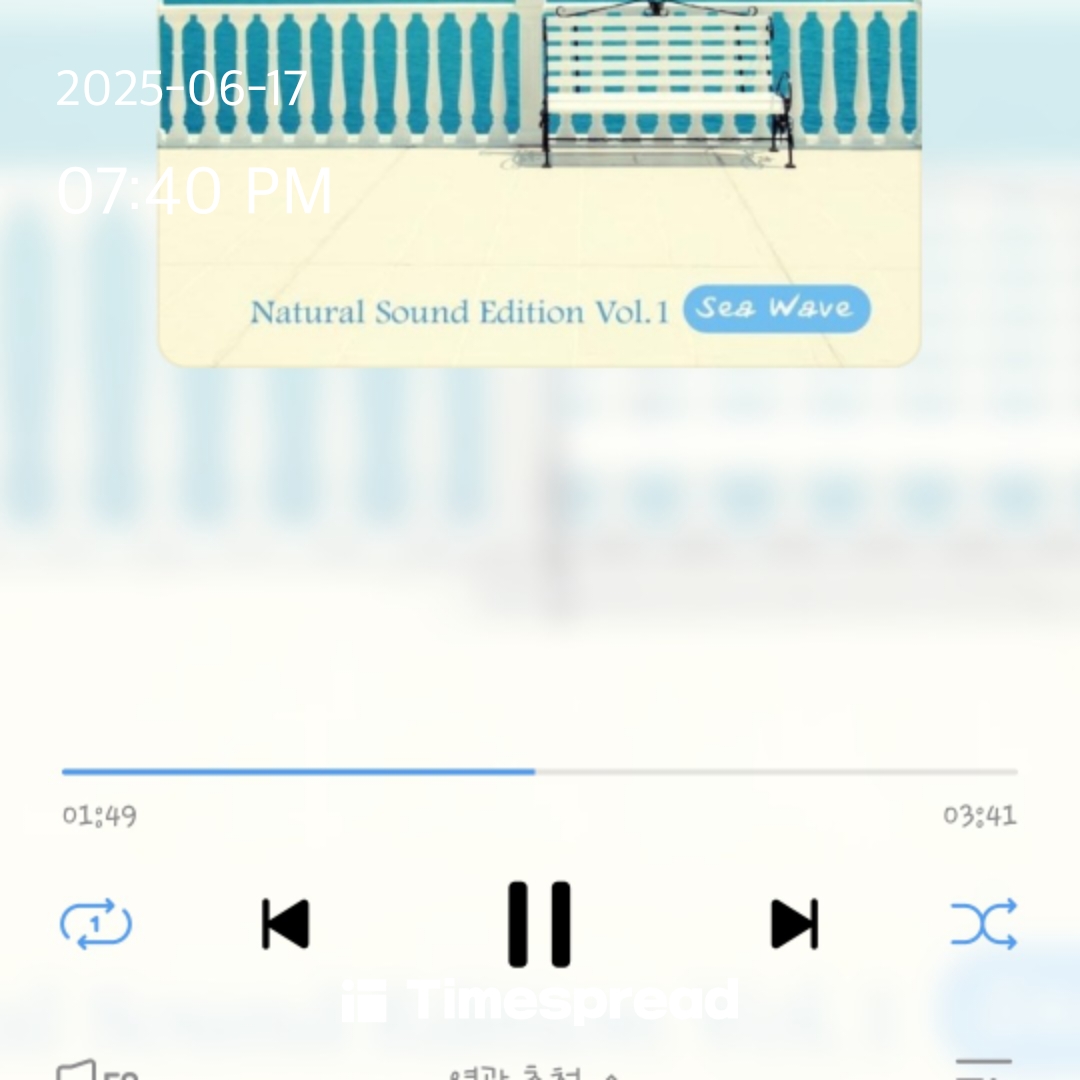1080x1080 pixels.
Task: Skip to the next track
Action: tap(795, 924)
